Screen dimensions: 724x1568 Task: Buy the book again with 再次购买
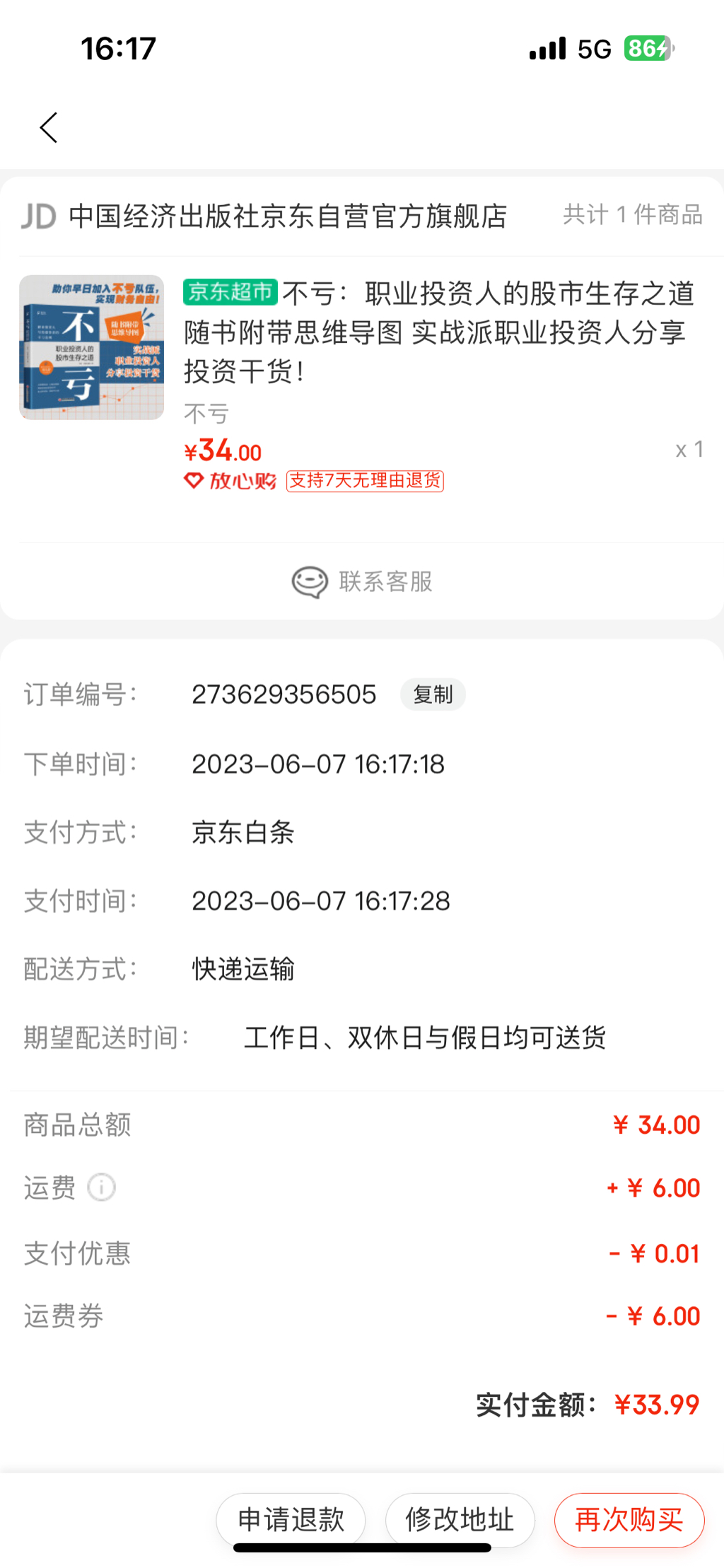point(629,1519)
